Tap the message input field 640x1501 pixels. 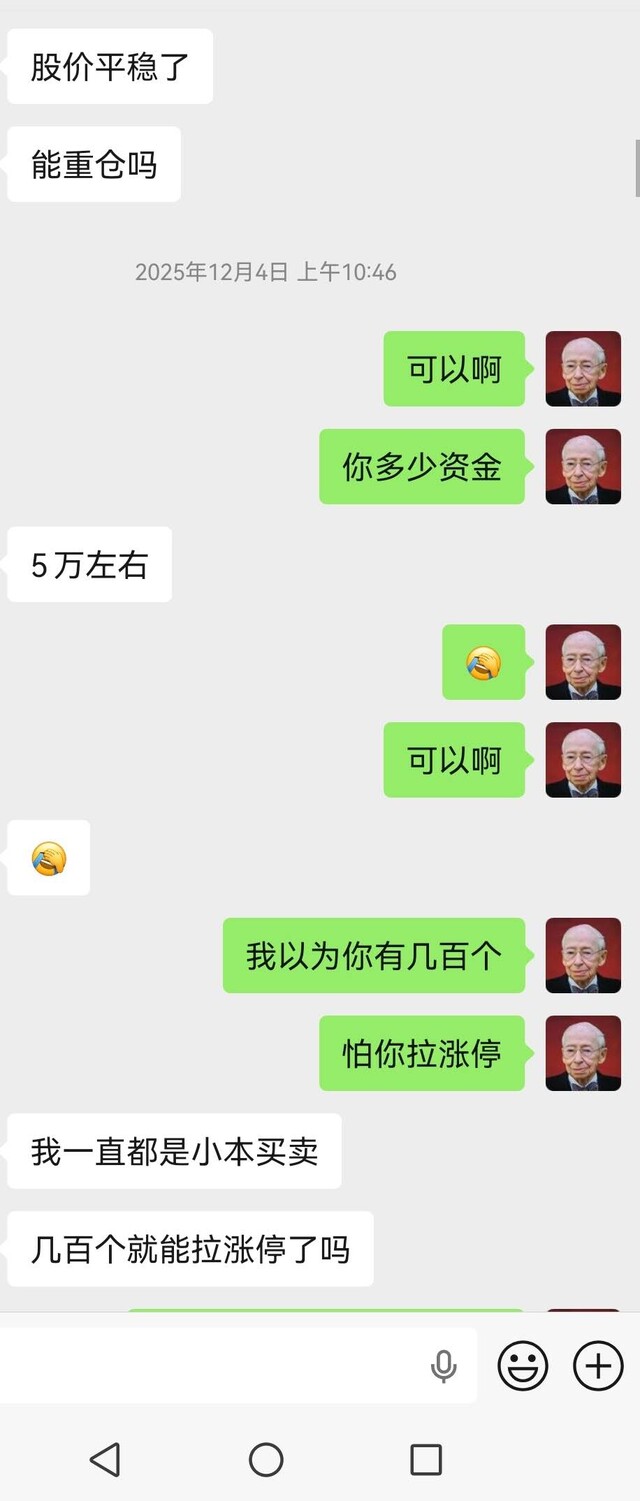210,1366
